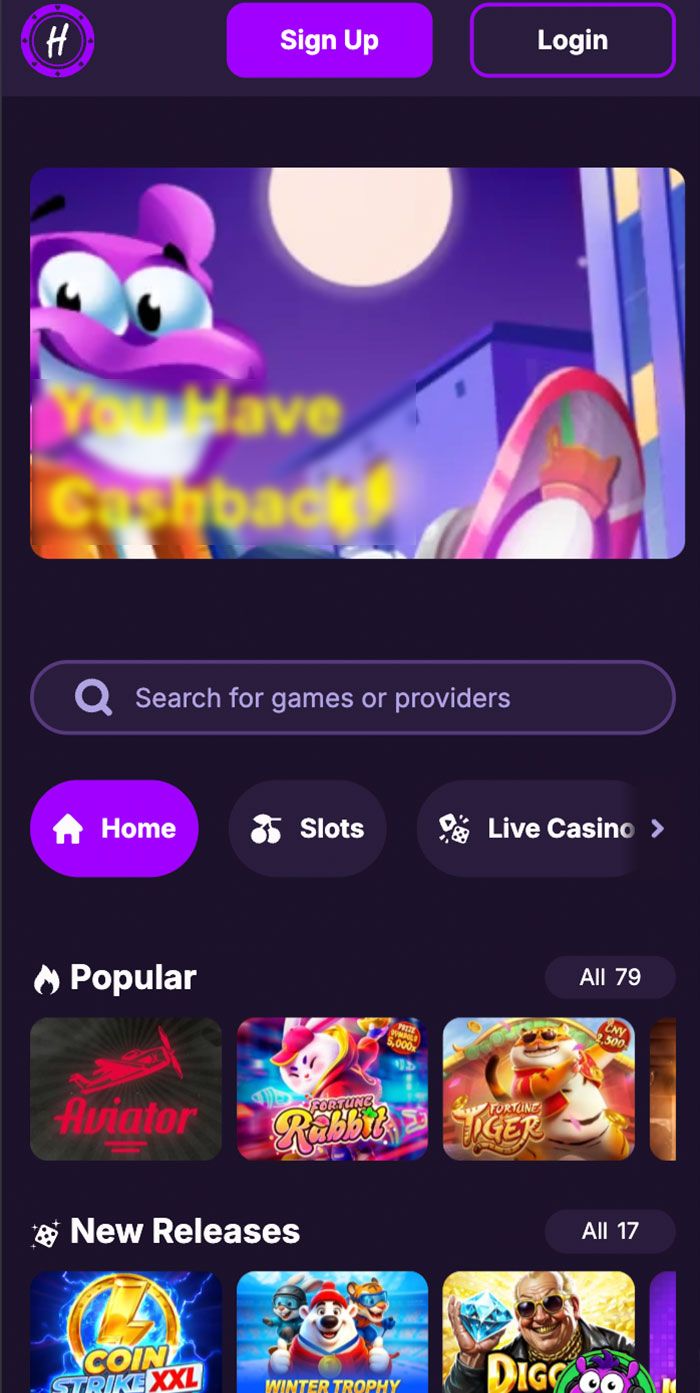Select the Home category tab
700x1393 pixels.
pos(114,828)
